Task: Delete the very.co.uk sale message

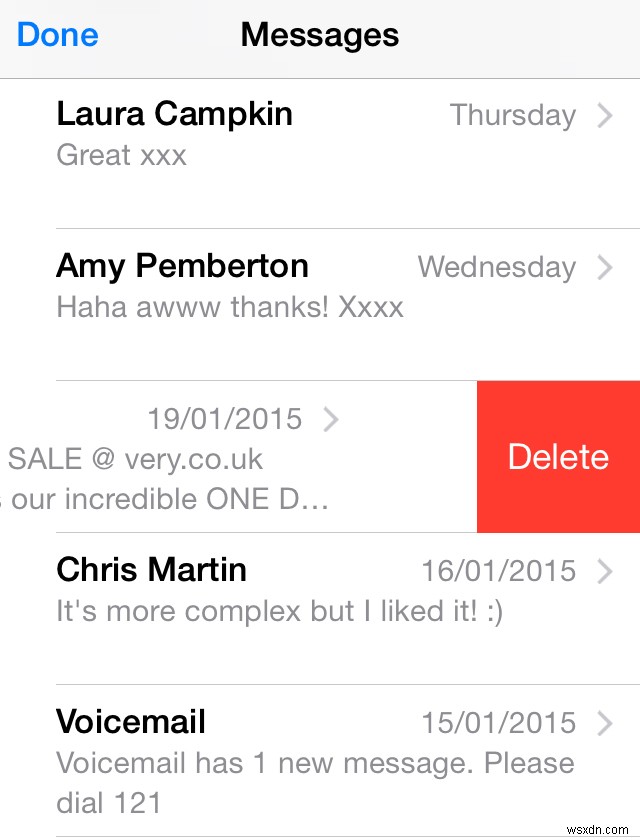Action: 558,457
